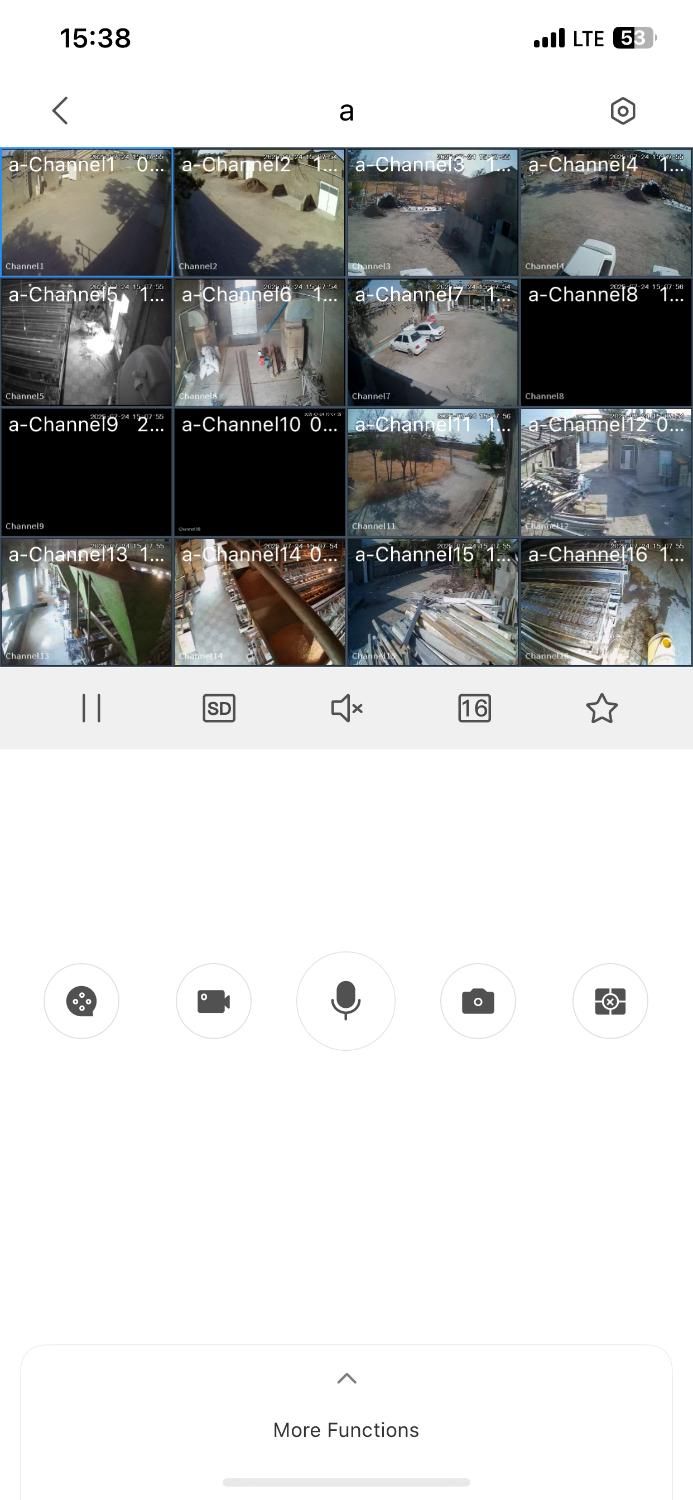Select the a-Channel11 camera feed
The image size is (693, 1500).
pos(432,472)
